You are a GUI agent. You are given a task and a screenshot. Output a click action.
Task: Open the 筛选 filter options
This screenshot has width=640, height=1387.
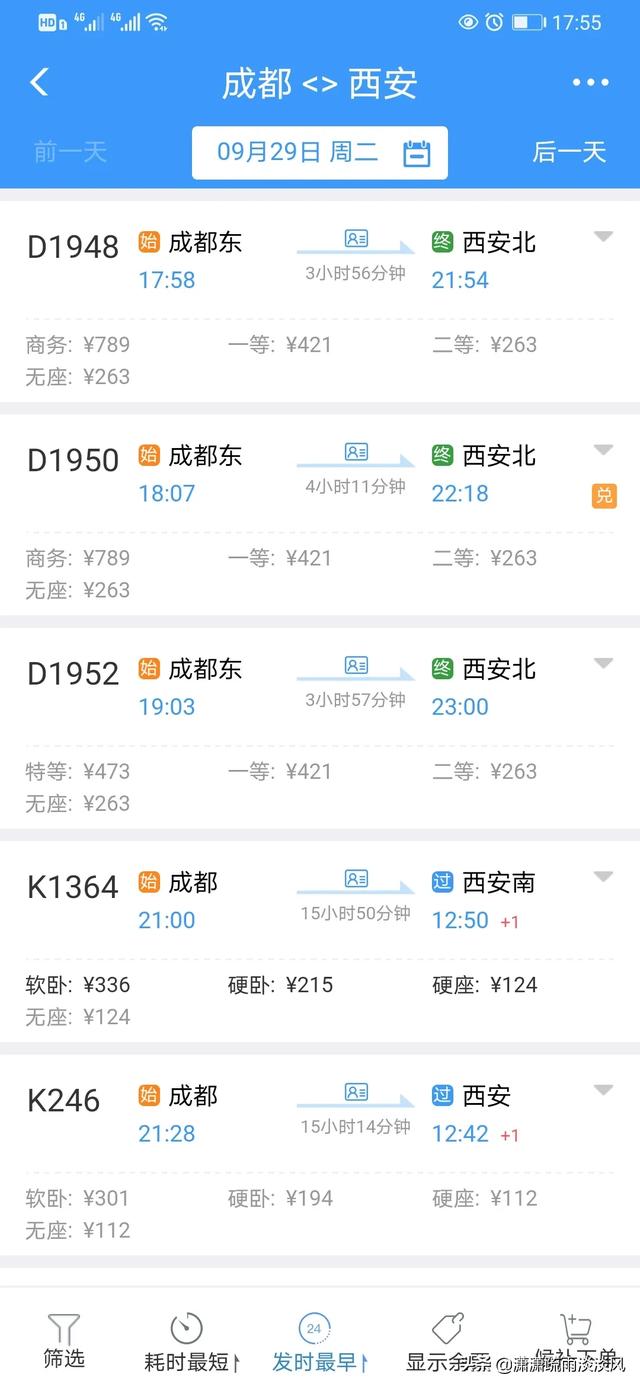[x=64, y=1341]
